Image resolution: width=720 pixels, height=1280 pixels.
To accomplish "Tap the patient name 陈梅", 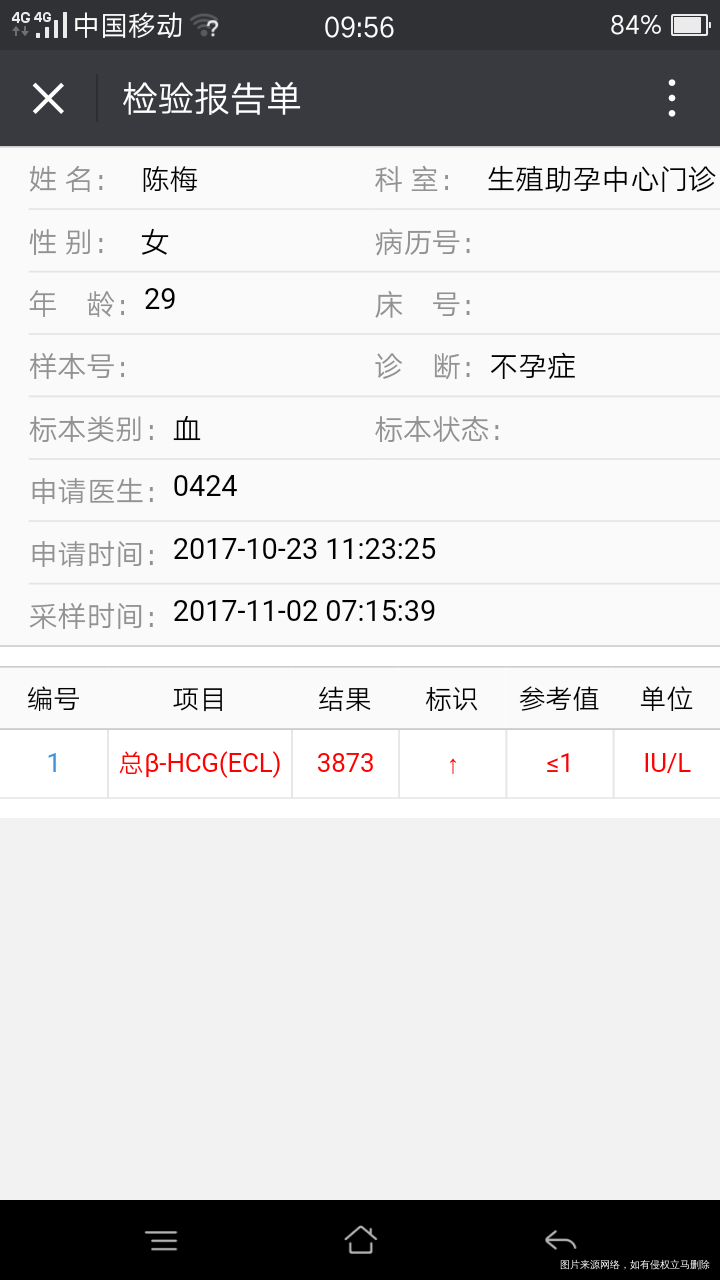I will [168, 180].
